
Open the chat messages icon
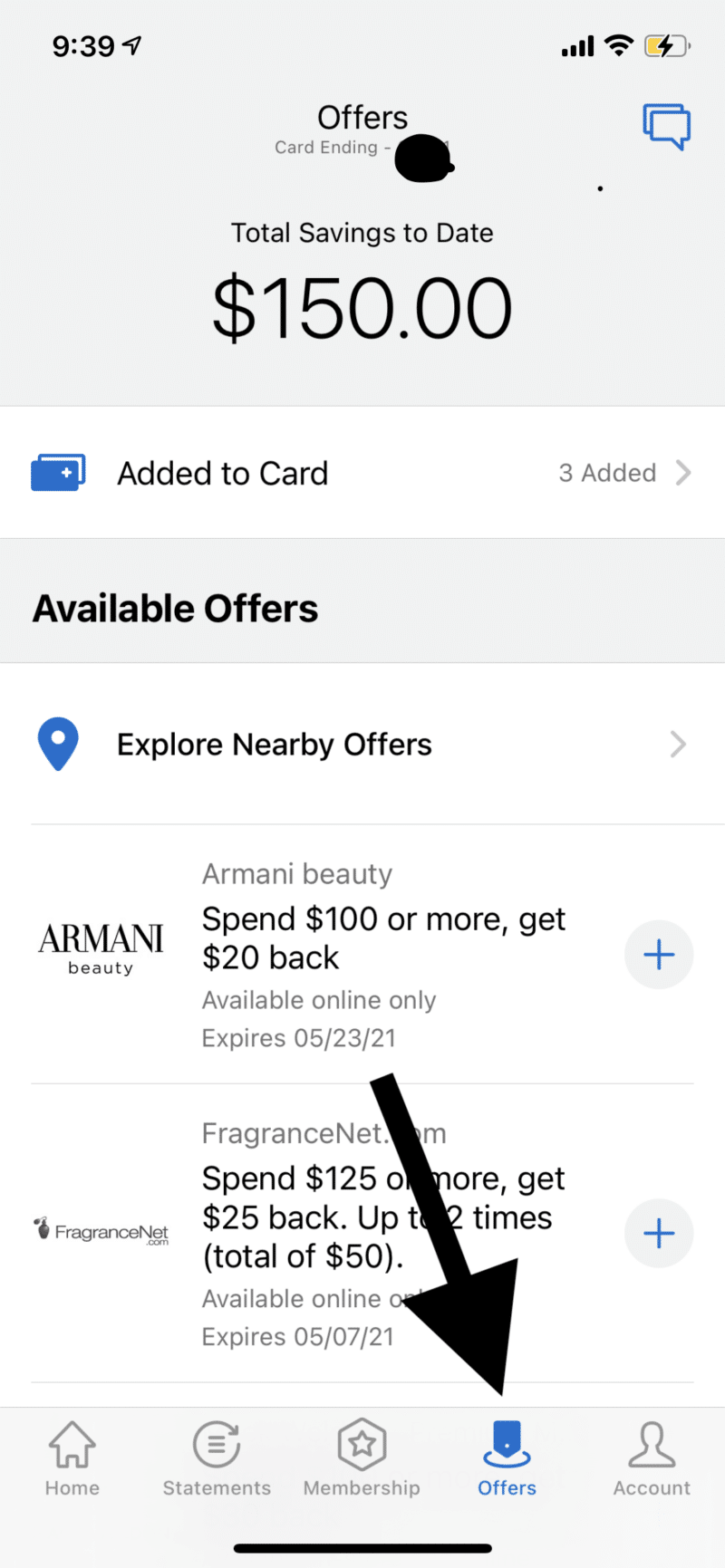(666, 127)
